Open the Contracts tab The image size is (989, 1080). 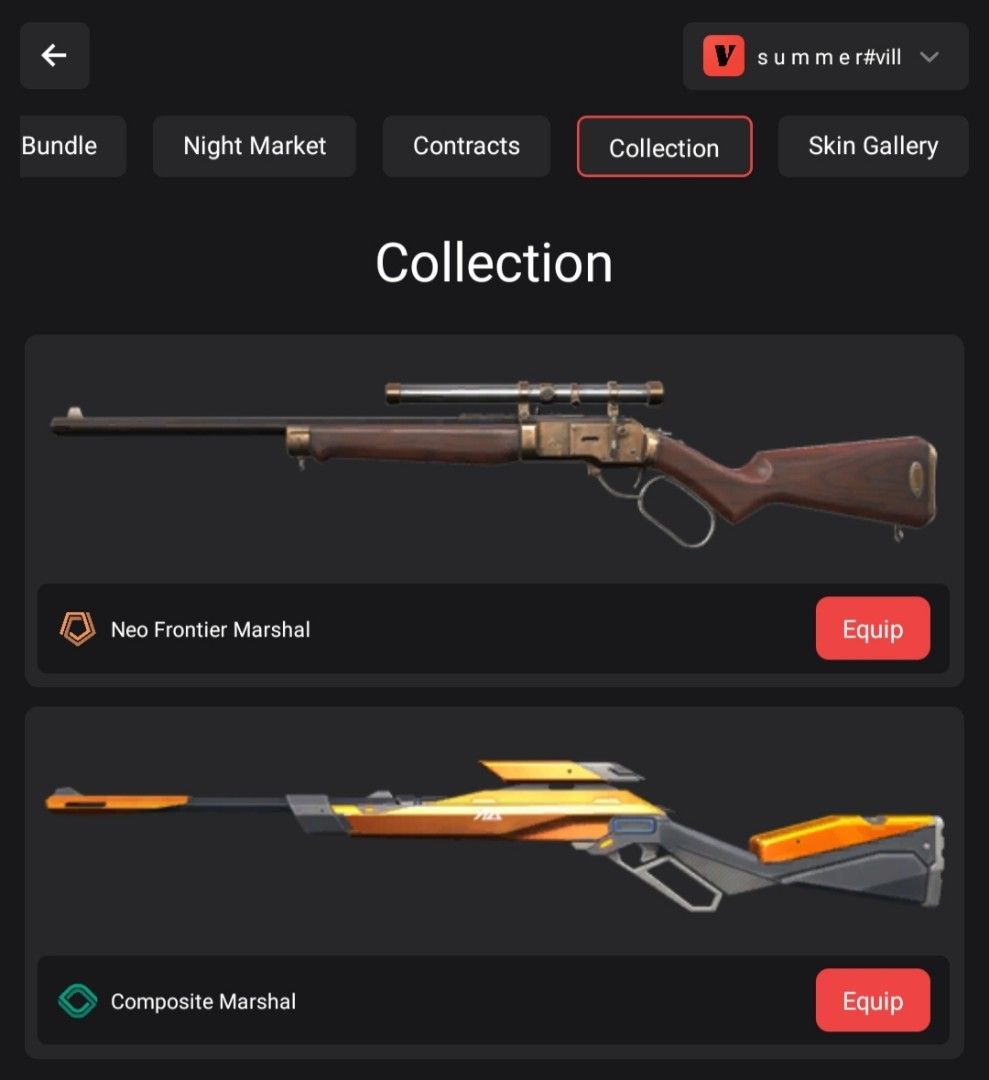pyautogui.click(x=466, y=146)
